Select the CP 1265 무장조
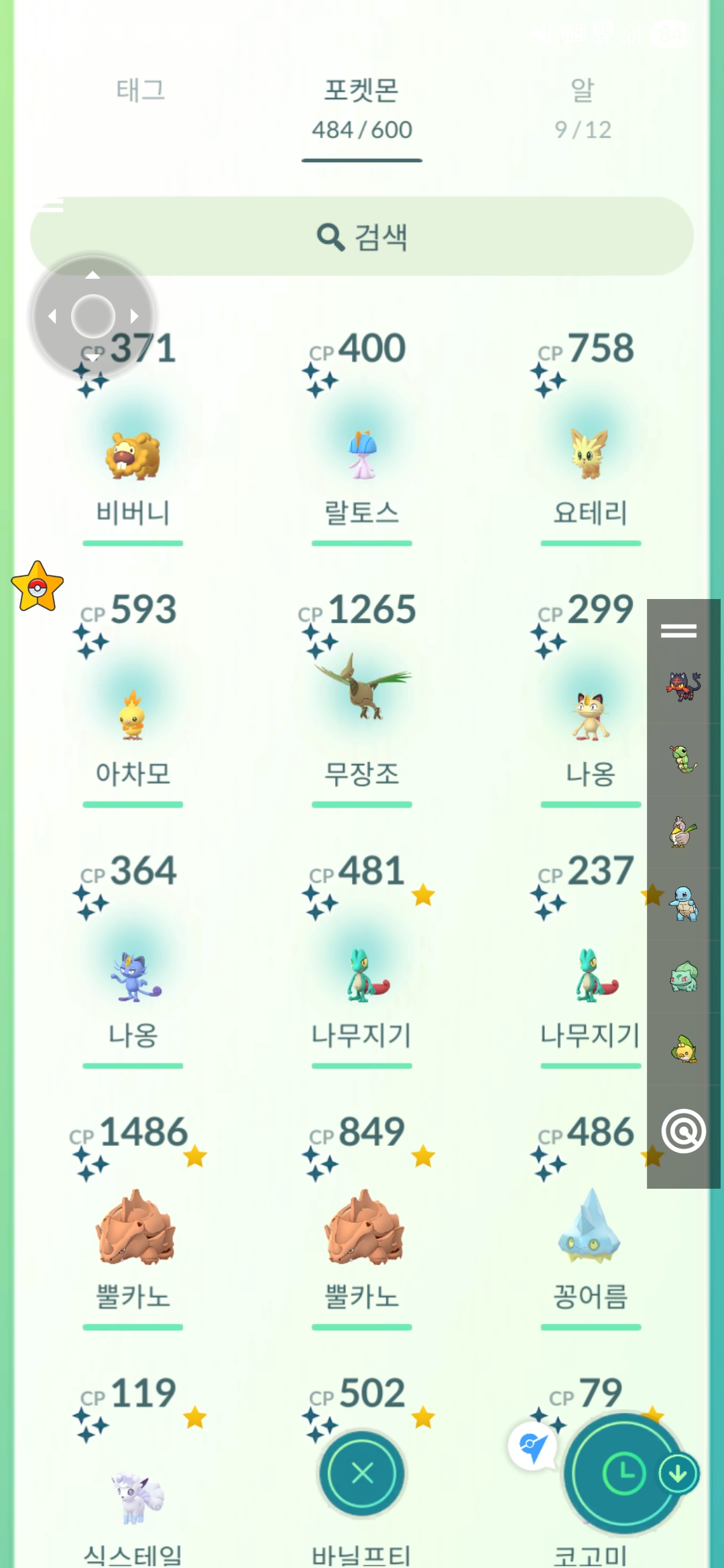Screen dimensions: 724x1568 (x=362, y=690)
